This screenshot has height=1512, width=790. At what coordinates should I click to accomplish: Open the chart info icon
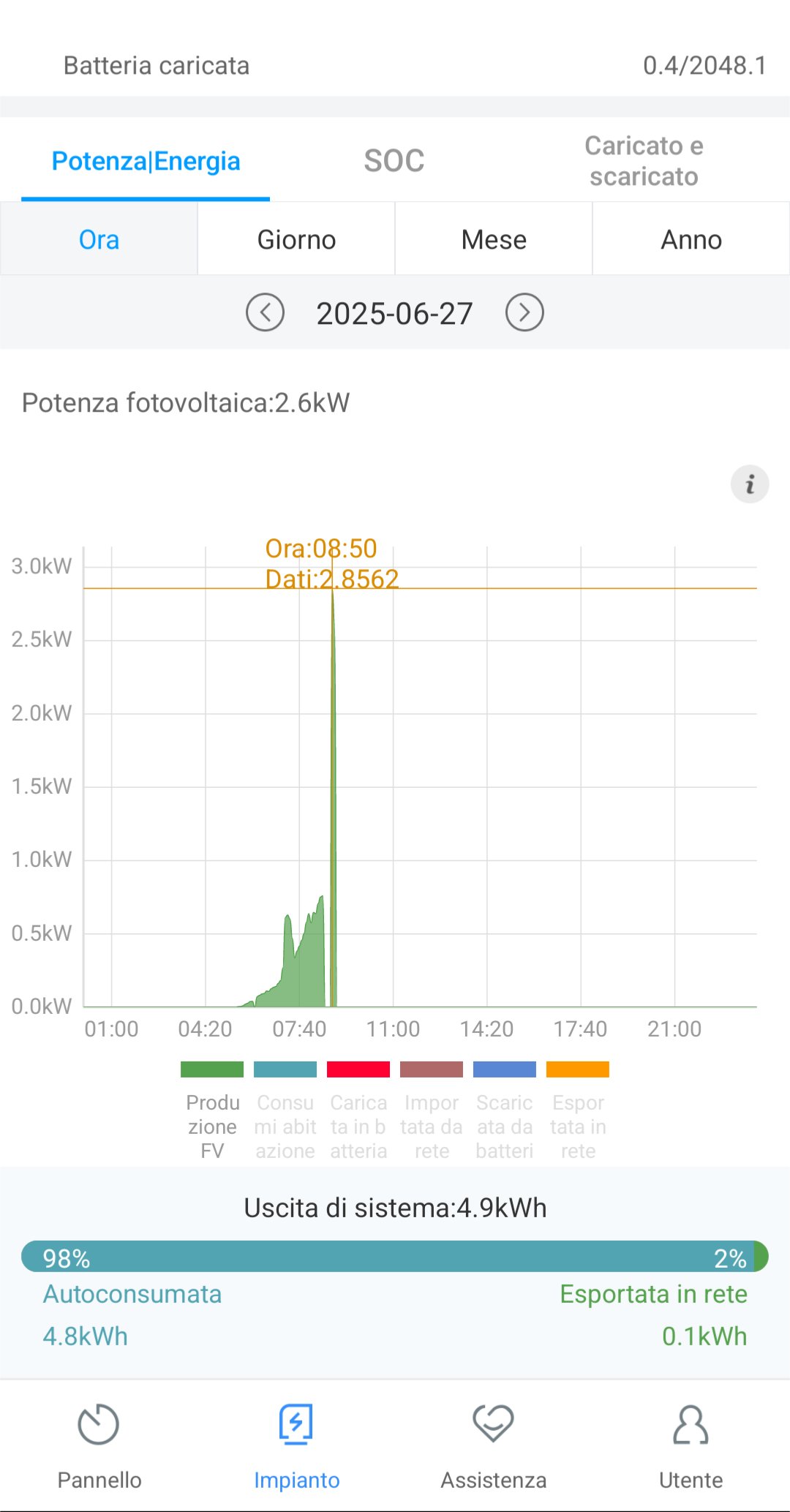[x=750, y=484]
